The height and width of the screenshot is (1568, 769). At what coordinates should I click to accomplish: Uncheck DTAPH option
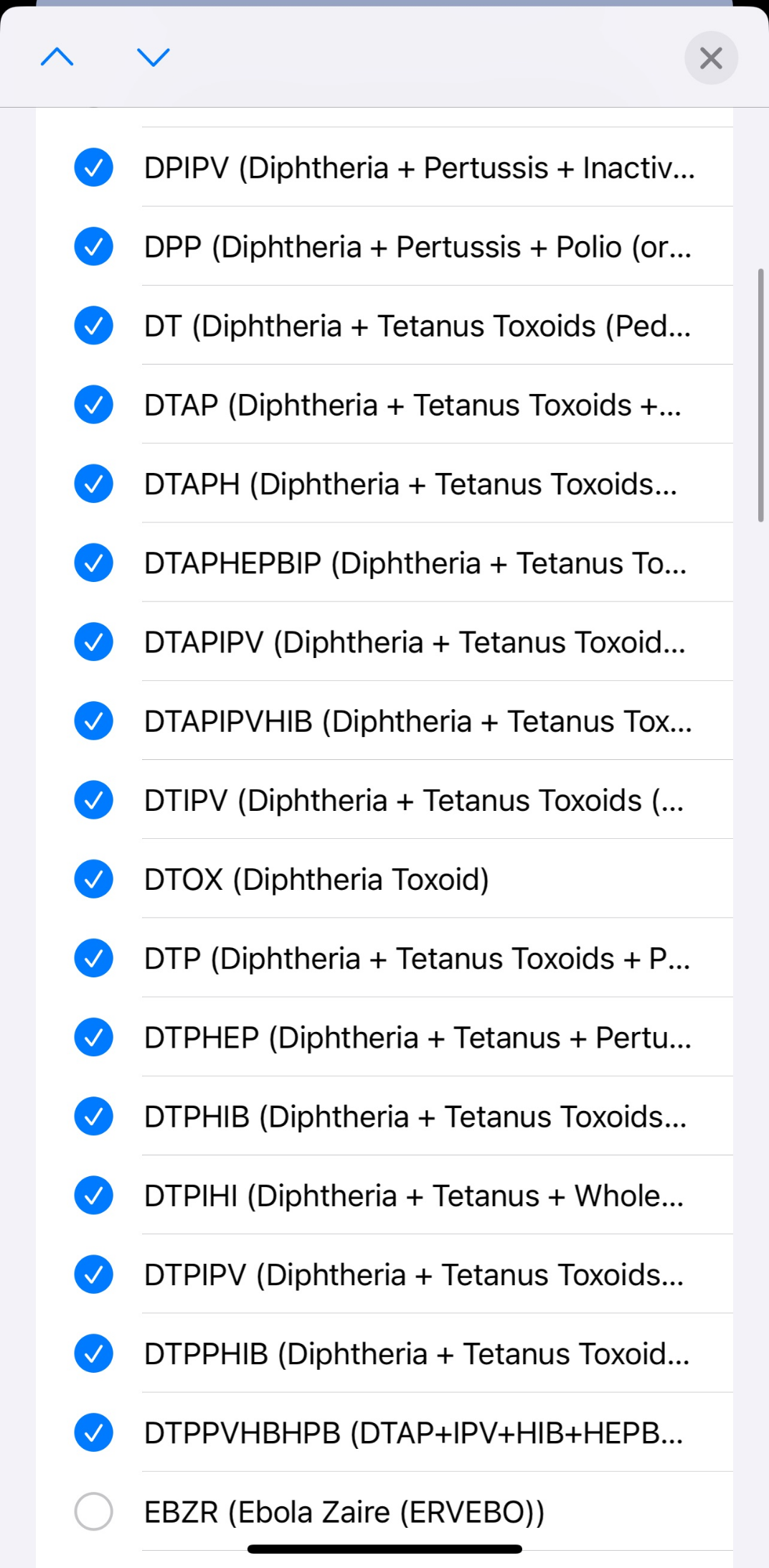click(x=94, y=484)
